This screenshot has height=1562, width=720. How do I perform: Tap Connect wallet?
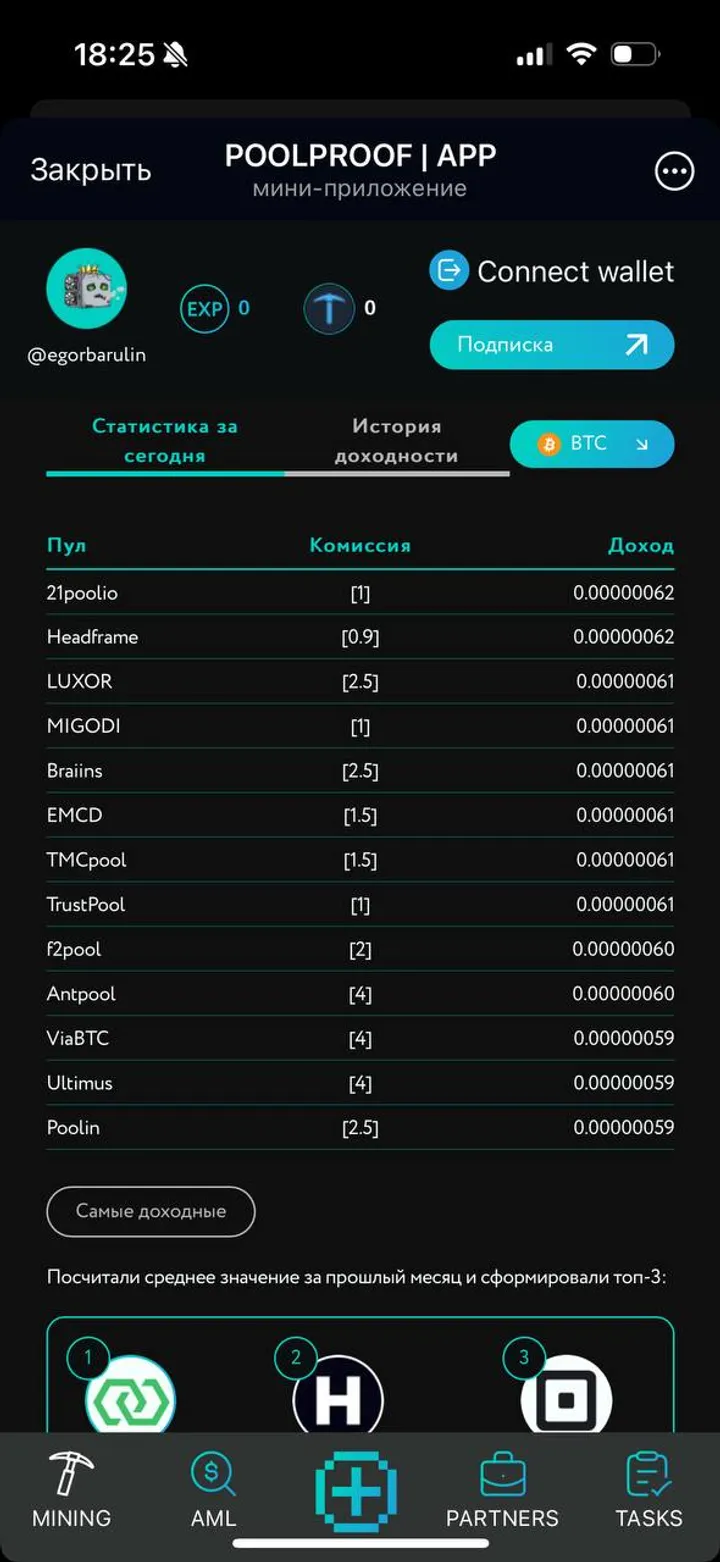click(553, 271)
